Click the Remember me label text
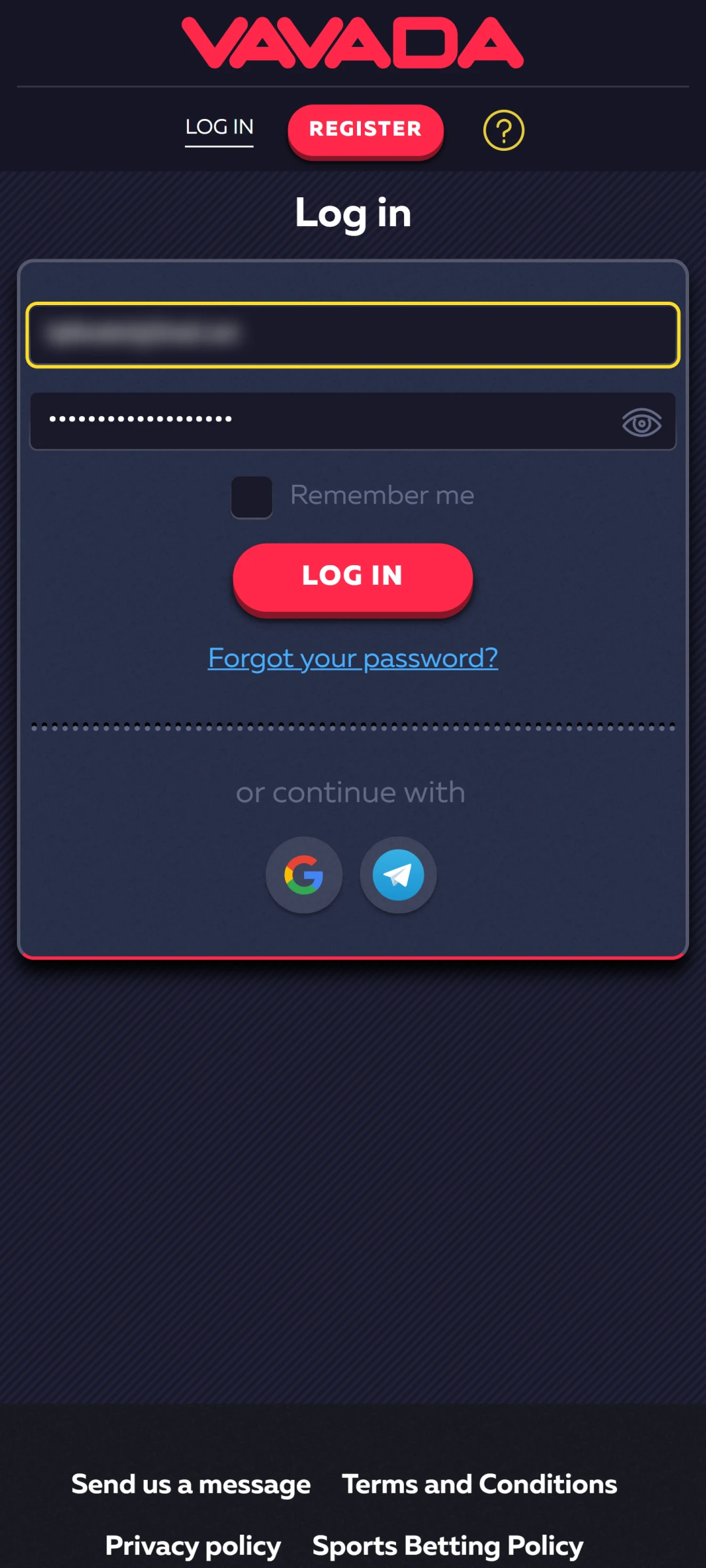This screenshot has width=706, height=1568. click(381, 495)
